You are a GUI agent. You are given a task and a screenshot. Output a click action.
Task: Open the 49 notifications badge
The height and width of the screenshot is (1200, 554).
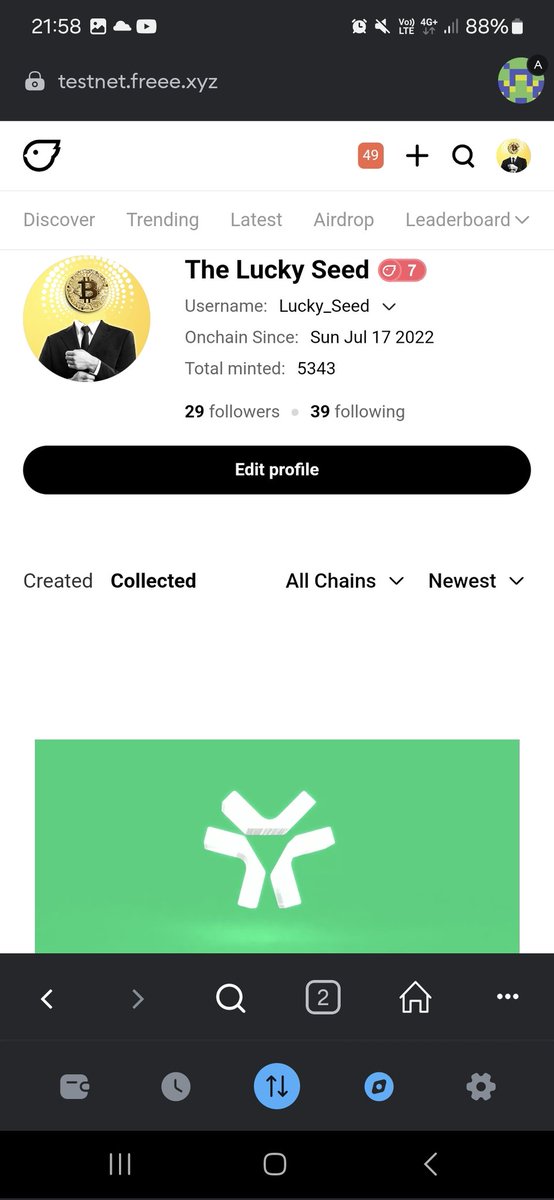(x=371, y=156)
